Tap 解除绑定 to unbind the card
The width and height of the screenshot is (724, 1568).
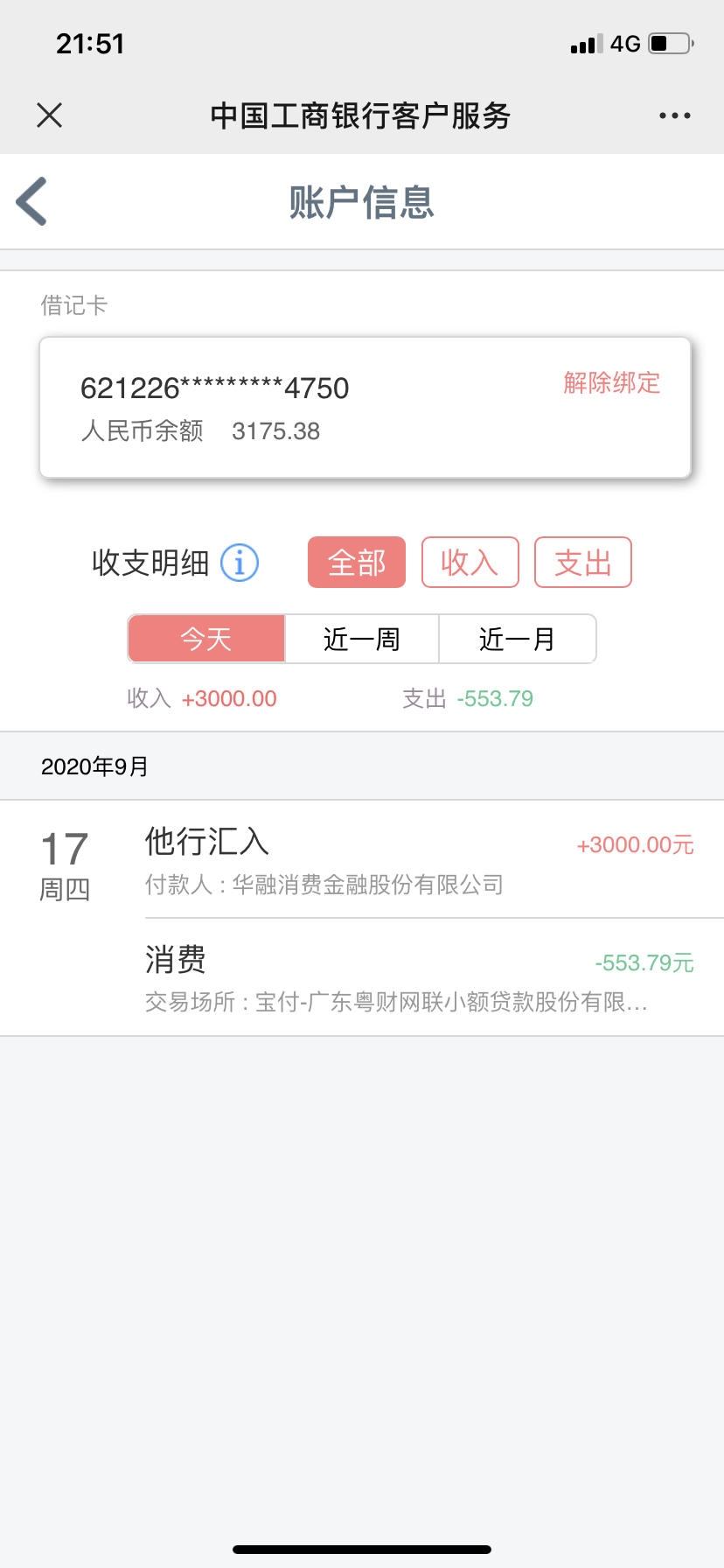pyautogui.click(x=611, y=382)
